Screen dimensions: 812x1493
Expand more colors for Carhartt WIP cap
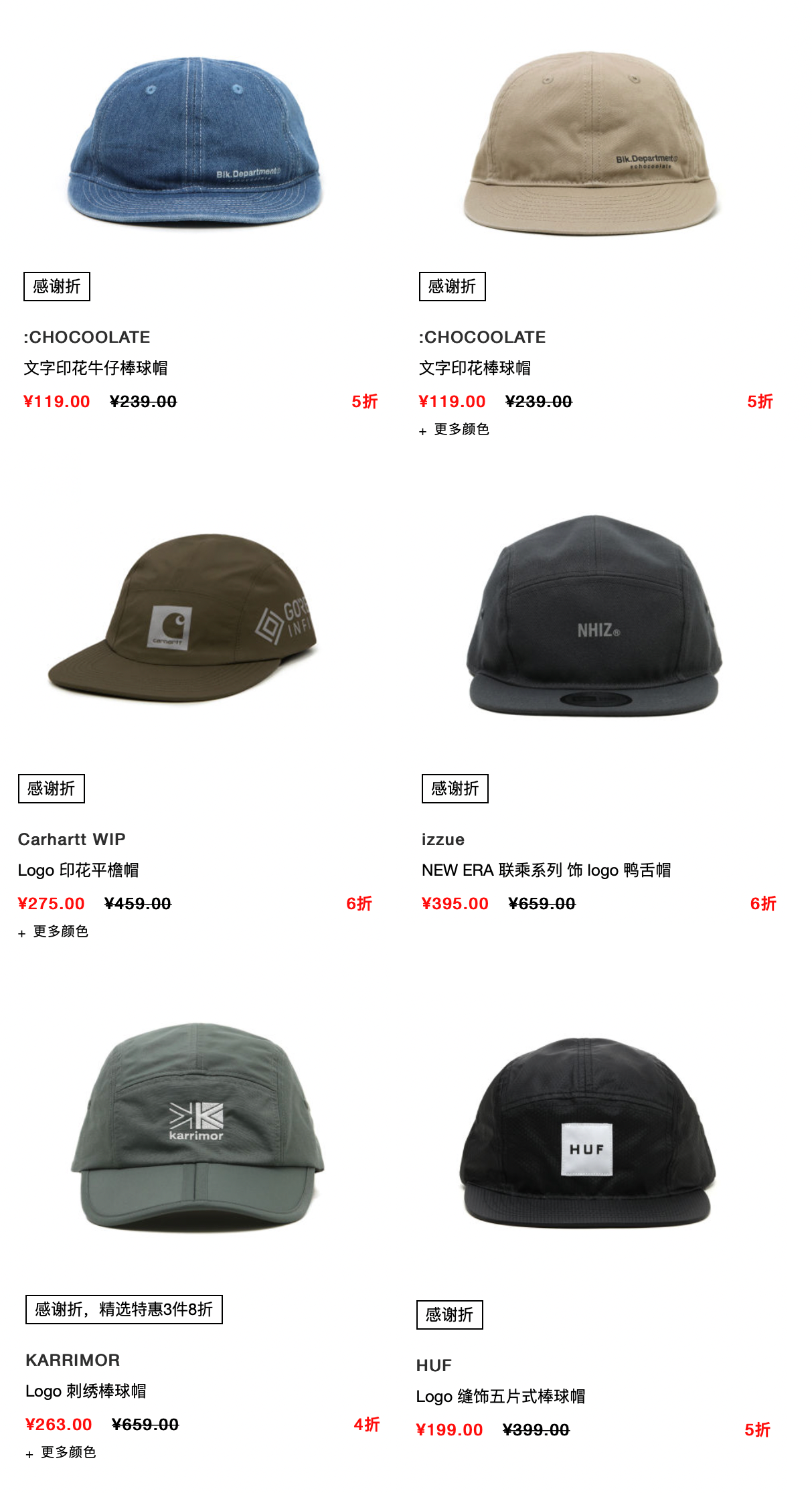(54, 931)
